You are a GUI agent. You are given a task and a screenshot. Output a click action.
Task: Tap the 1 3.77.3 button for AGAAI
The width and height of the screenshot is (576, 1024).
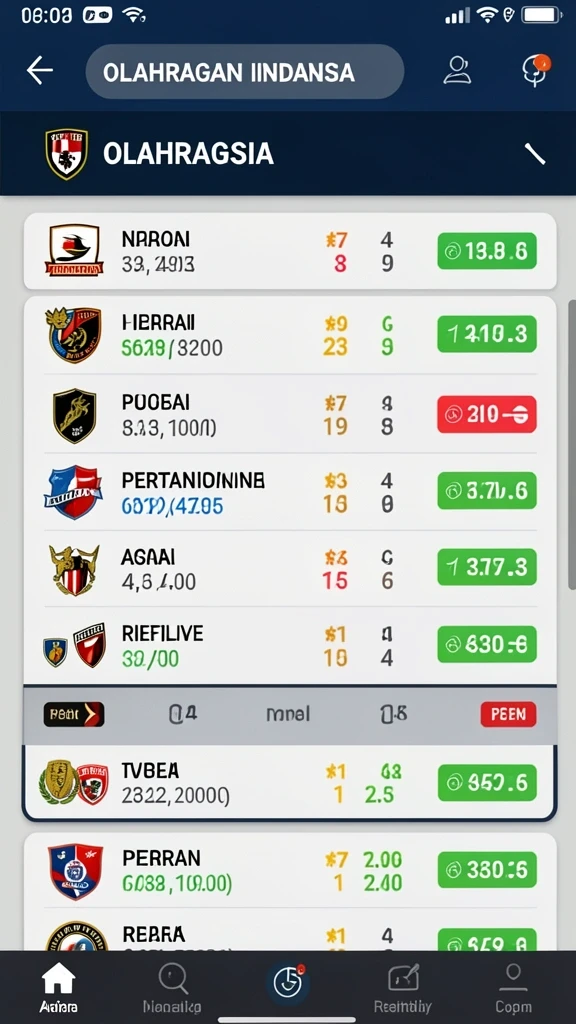click(x=487, y=567)
